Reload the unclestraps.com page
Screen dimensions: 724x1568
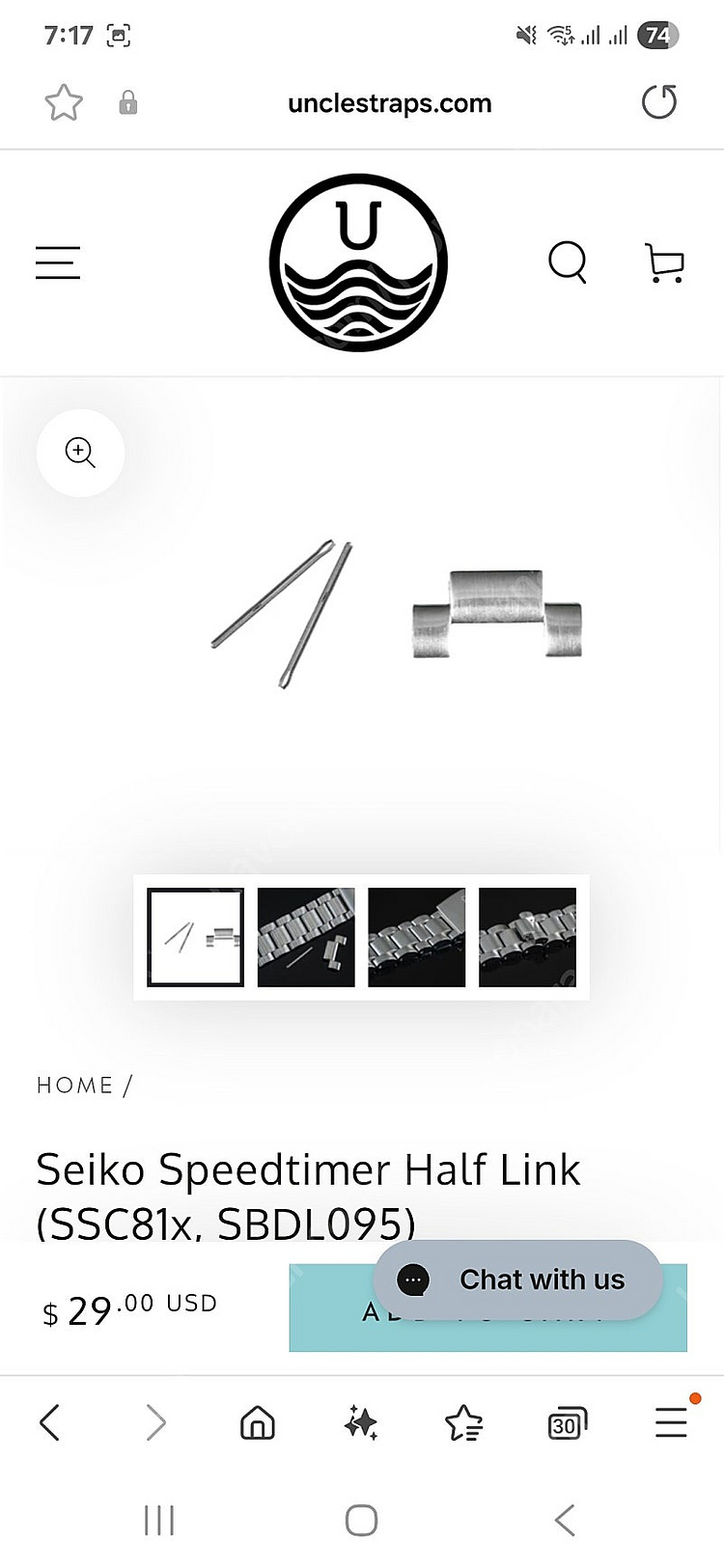click(x=659, y=102)
